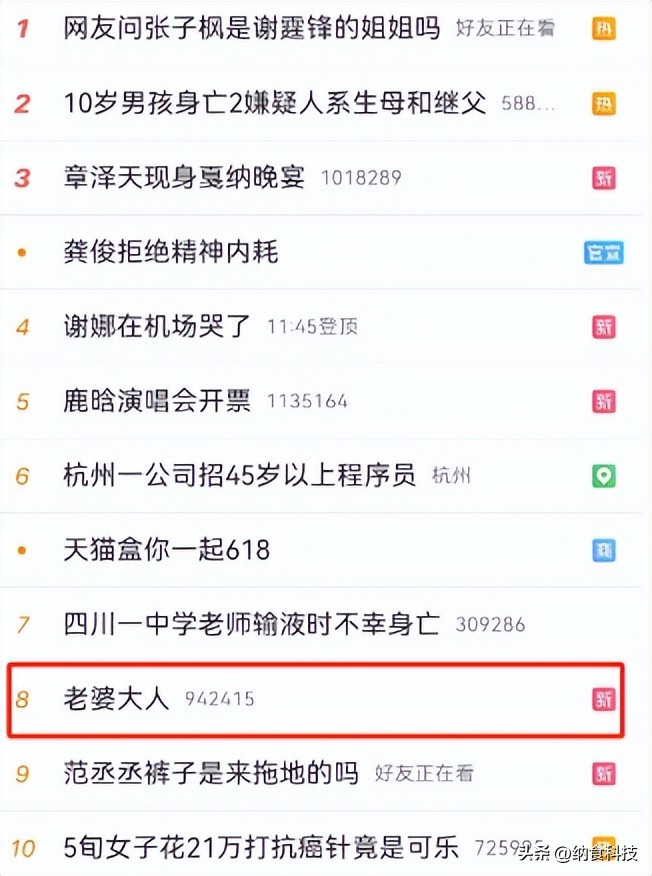Open the promoted topic 龚俊拒绝精神内耗
Screen dimensions: 652x876
click(x=171, y=252)
